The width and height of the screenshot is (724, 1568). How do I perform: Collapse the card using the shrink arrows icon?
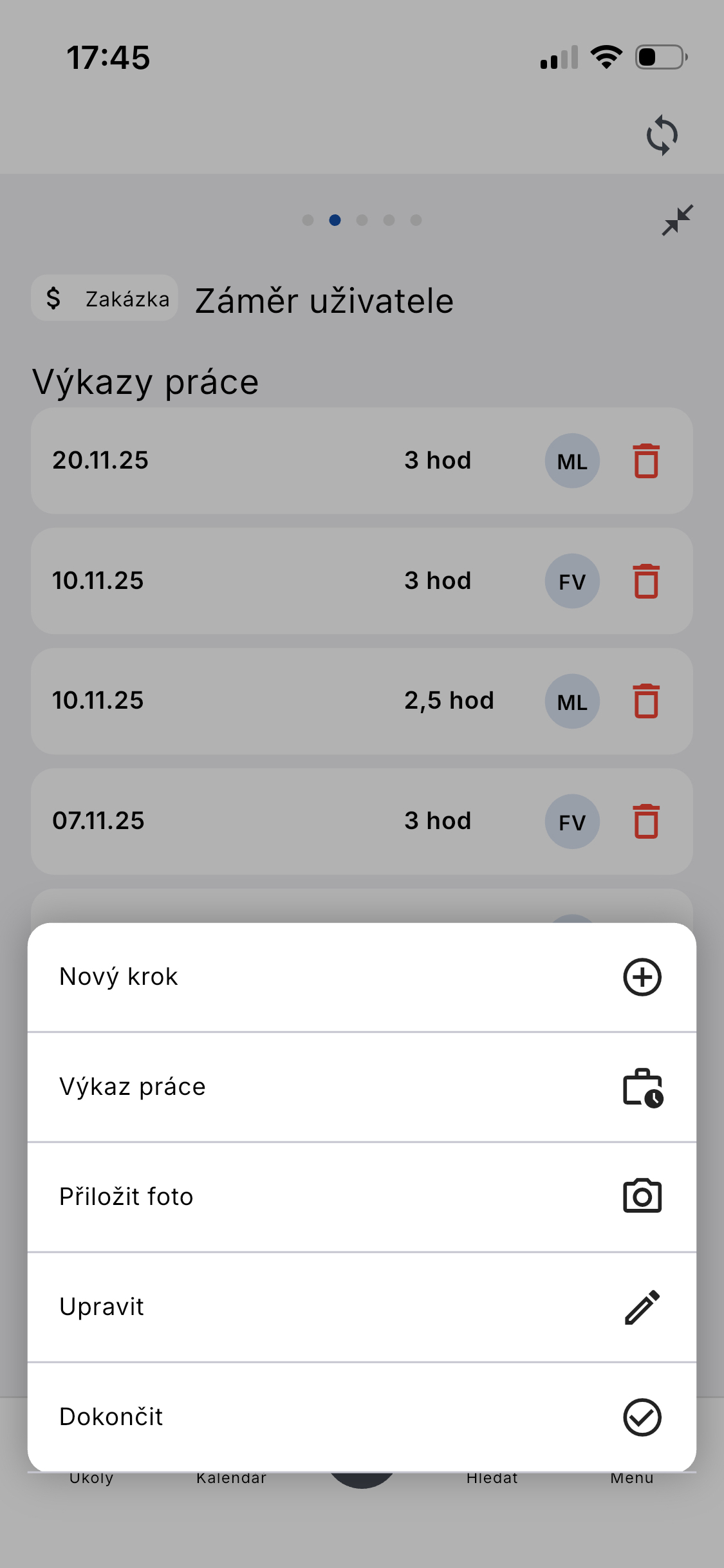tap(676, 219)
